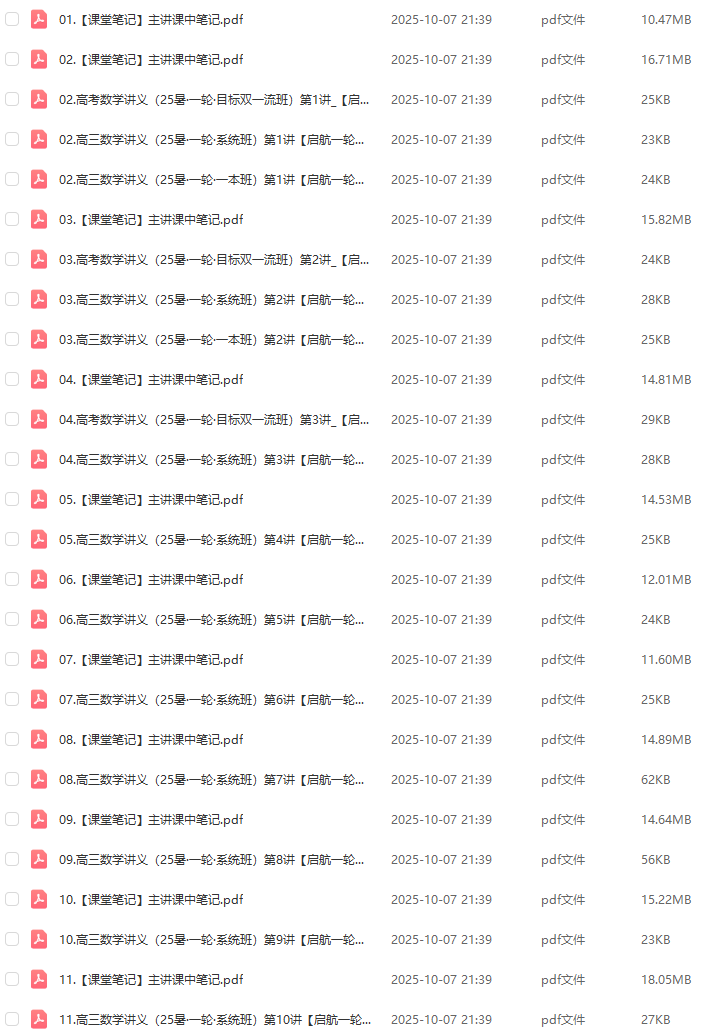The width and height of the screenshot is (705, 1030).
Task: Open file 01.【课堂笔记】主讲课中笔记.pdf
Action: pyautogui.click(x=150, y=19)
